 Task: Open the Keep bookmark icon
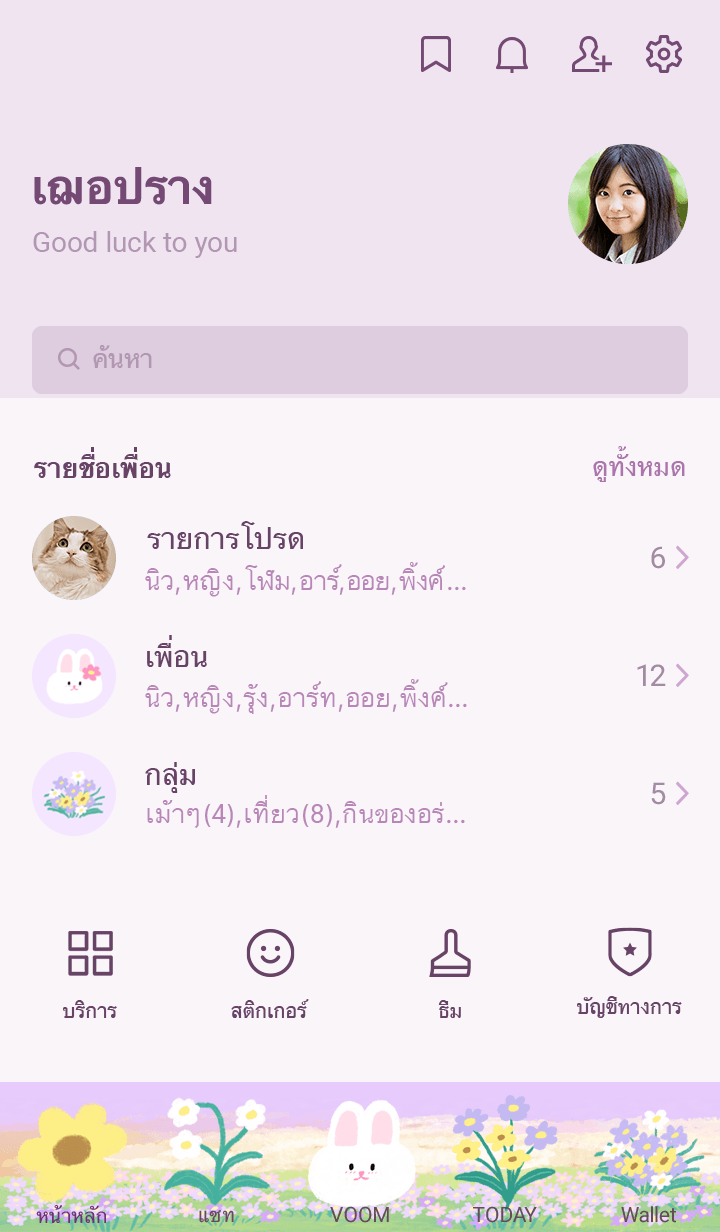pos(436,55)
